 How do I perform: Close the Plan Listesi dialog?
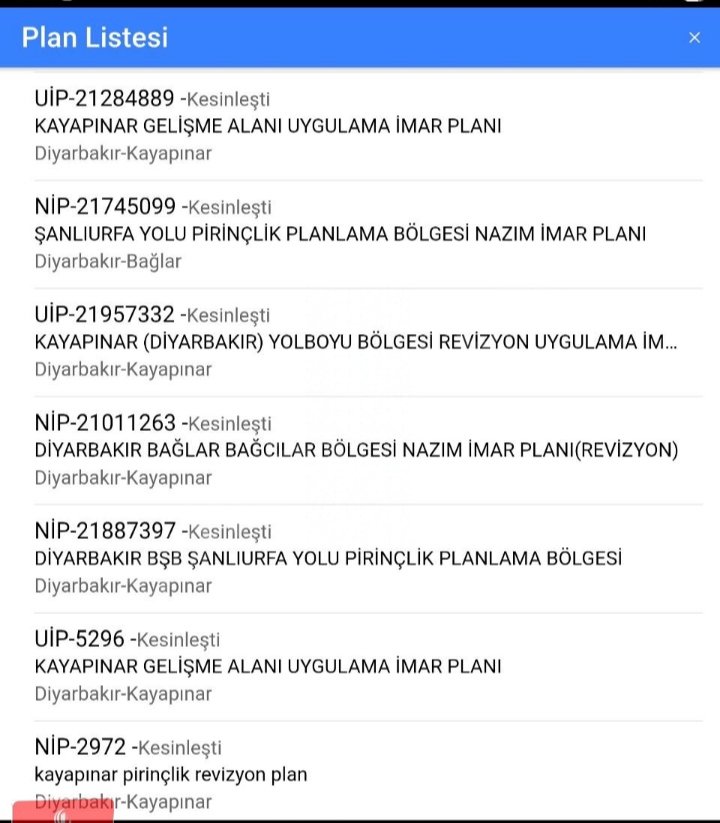pos(695,38)
